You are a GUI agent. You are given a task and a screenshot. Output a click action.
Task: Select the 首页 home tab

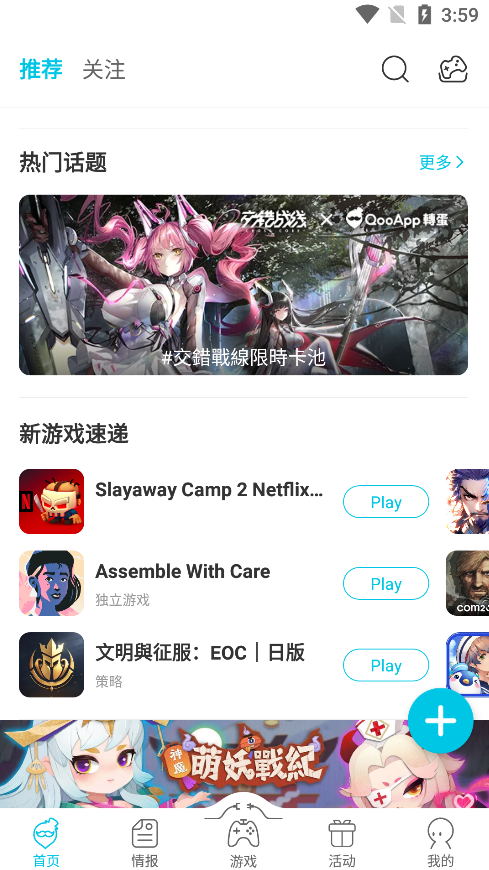pos(46,843)
